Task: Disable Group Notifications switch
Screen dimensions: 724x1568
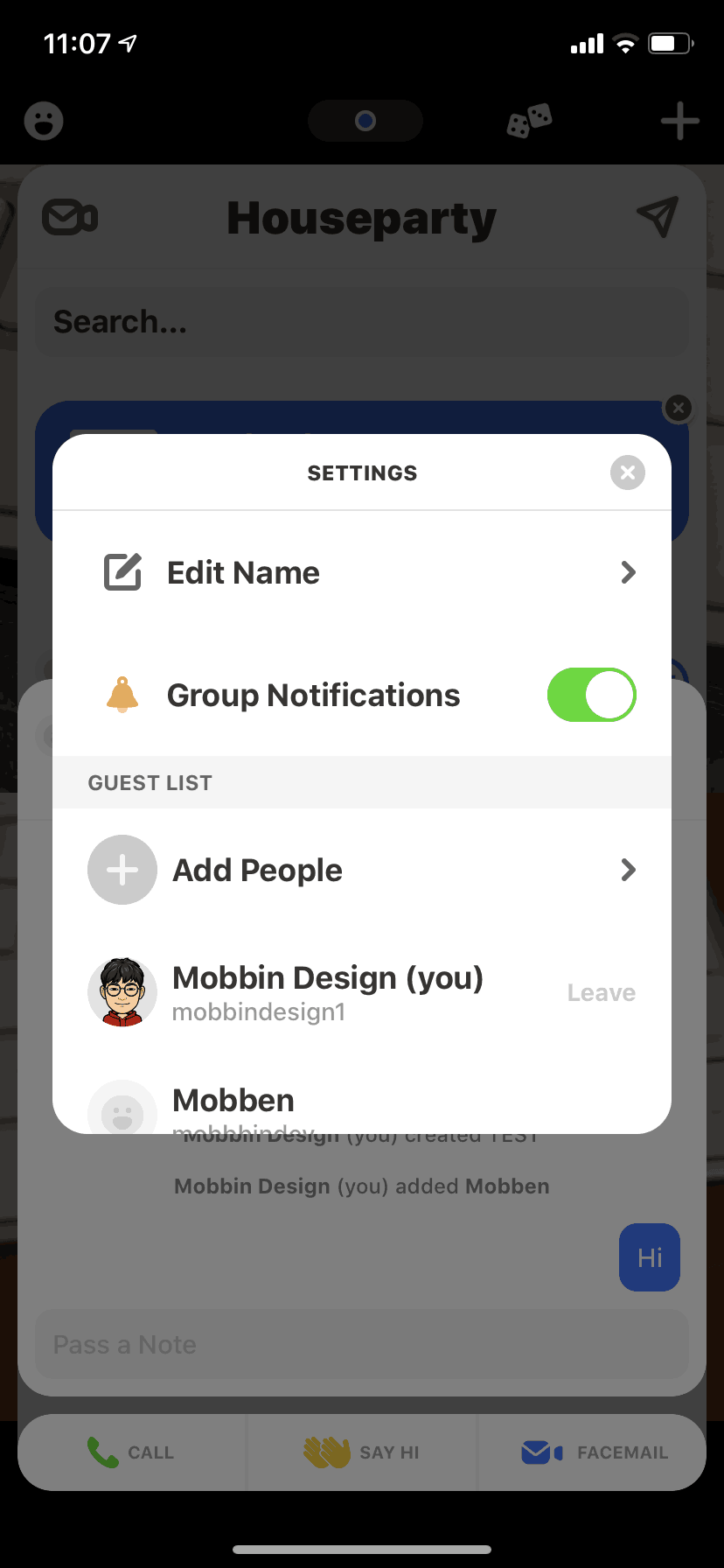Action: click(x=591, y=695)
